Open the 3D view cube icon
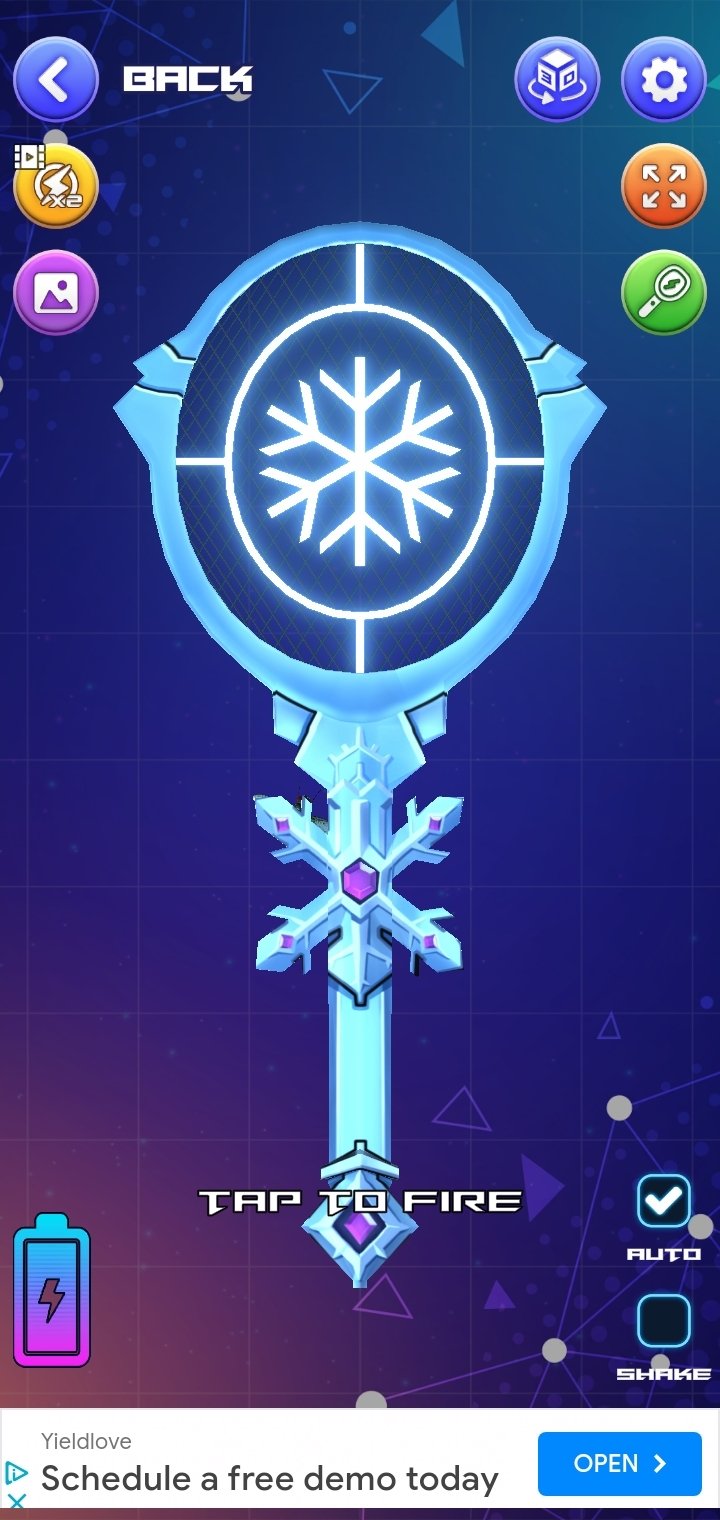Viewport: 720px width, 1520px height. point(557,80)
